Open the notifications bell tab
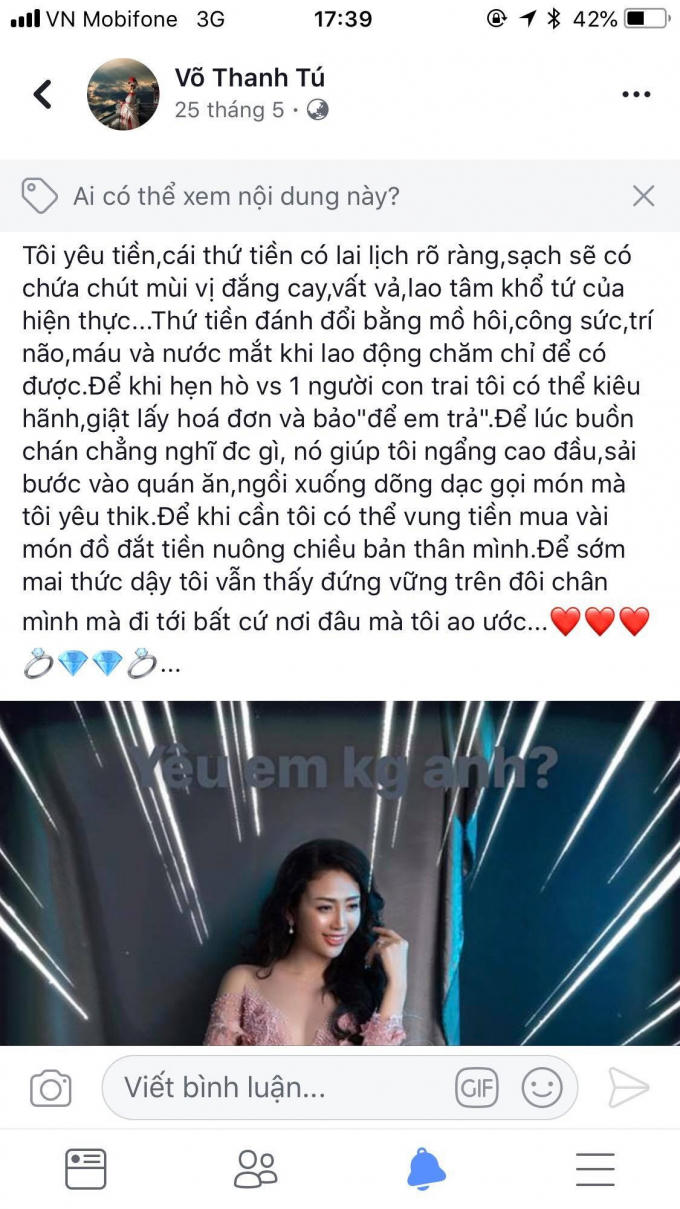Image resolution: width=680 pixels, height=1209 pixels. pyautogui.click(x=426, y=1168)
